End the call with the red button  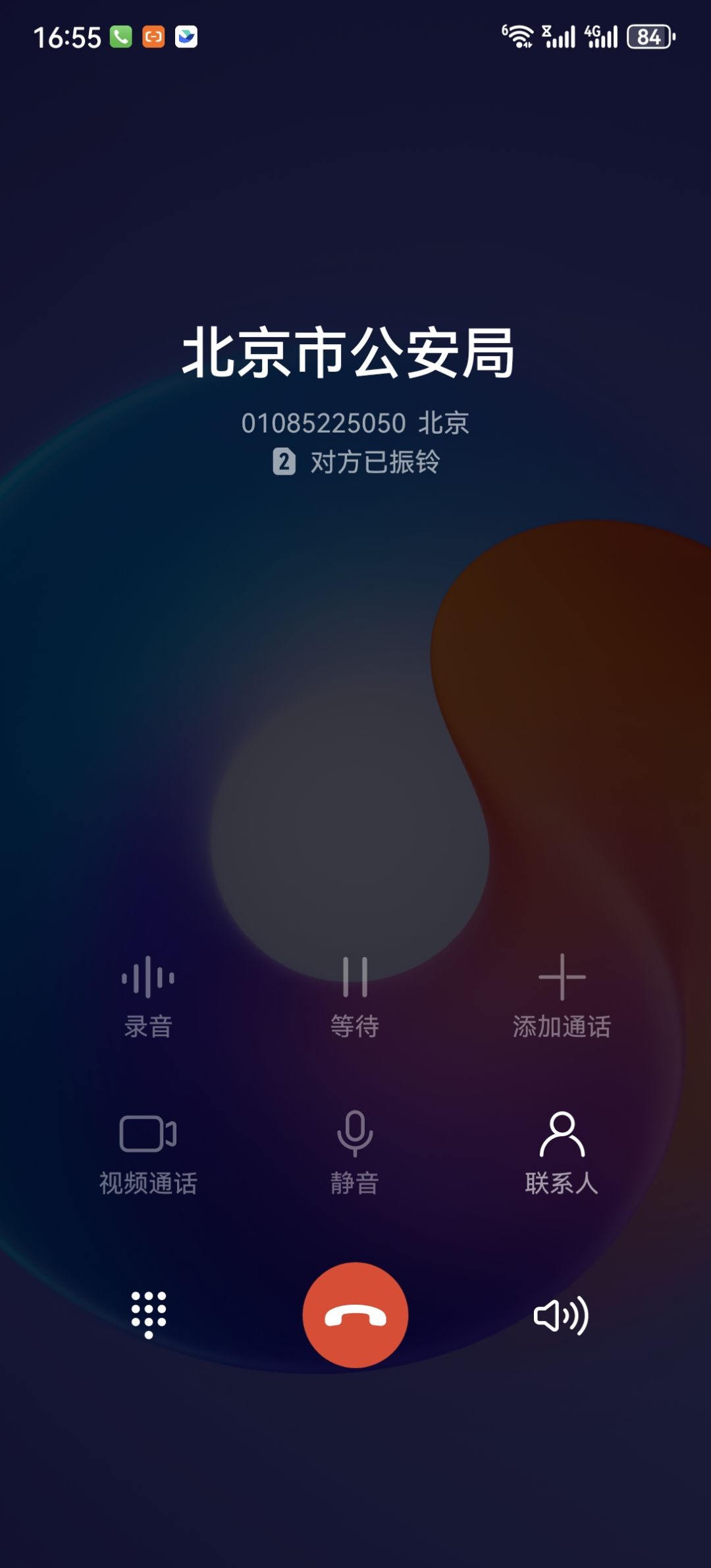(x=355, y=1315)
